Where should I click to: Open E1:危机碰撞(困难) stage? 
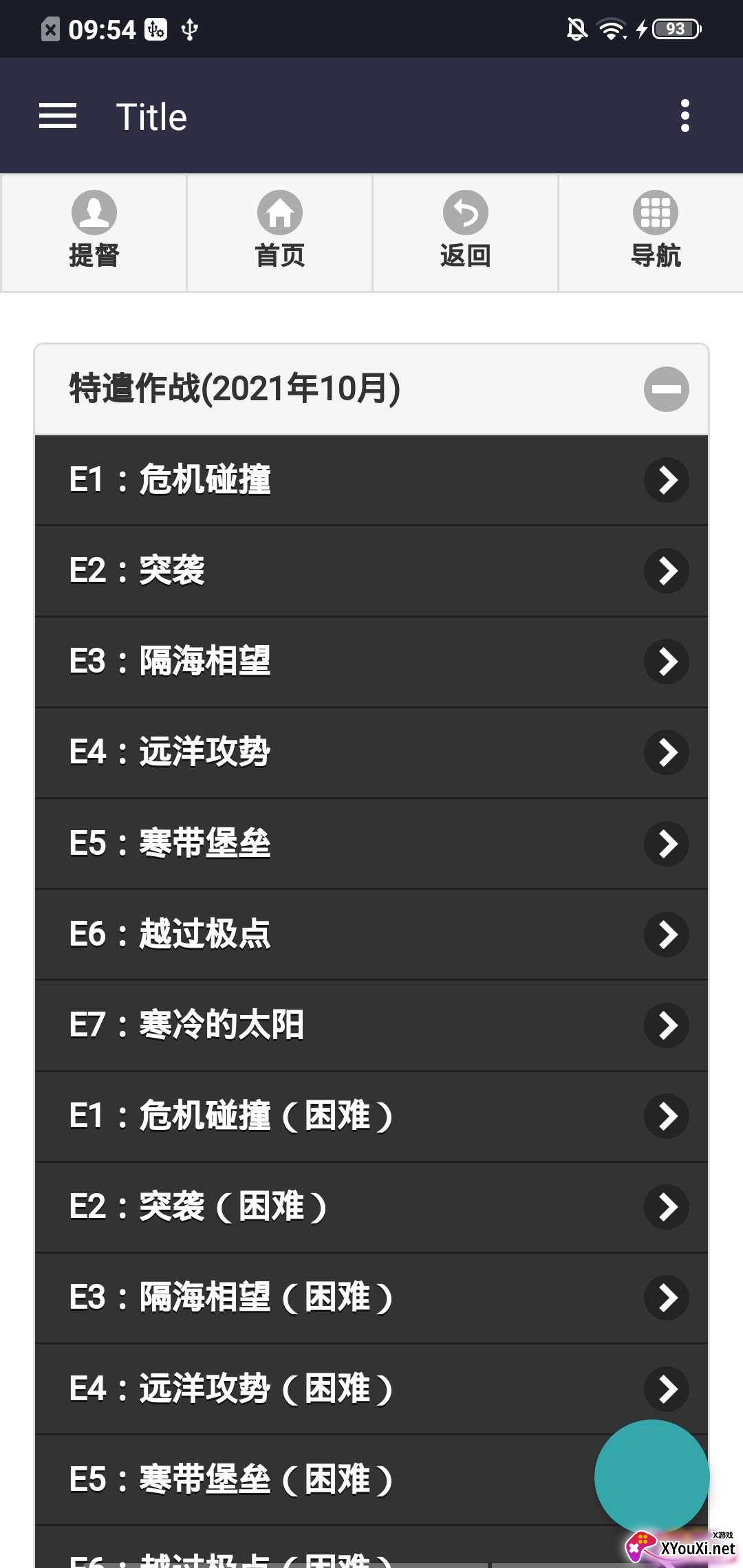[x=371, y=1115]
